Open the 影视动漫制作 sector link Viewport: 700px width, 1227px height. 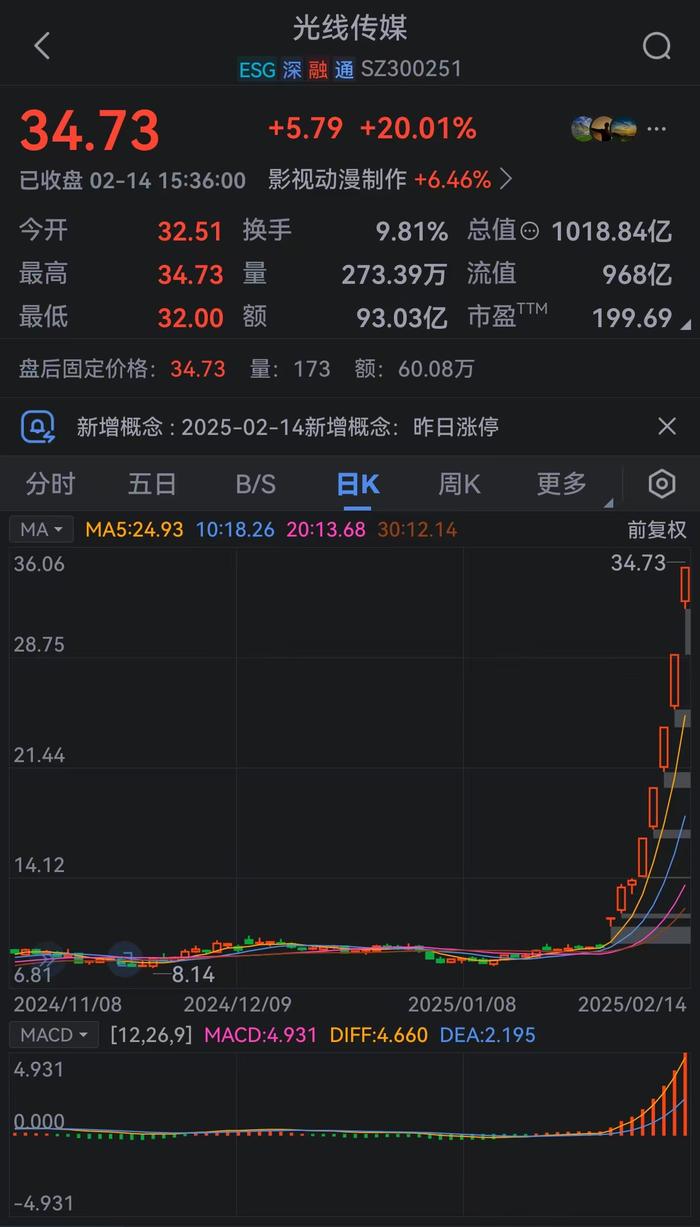390,180
